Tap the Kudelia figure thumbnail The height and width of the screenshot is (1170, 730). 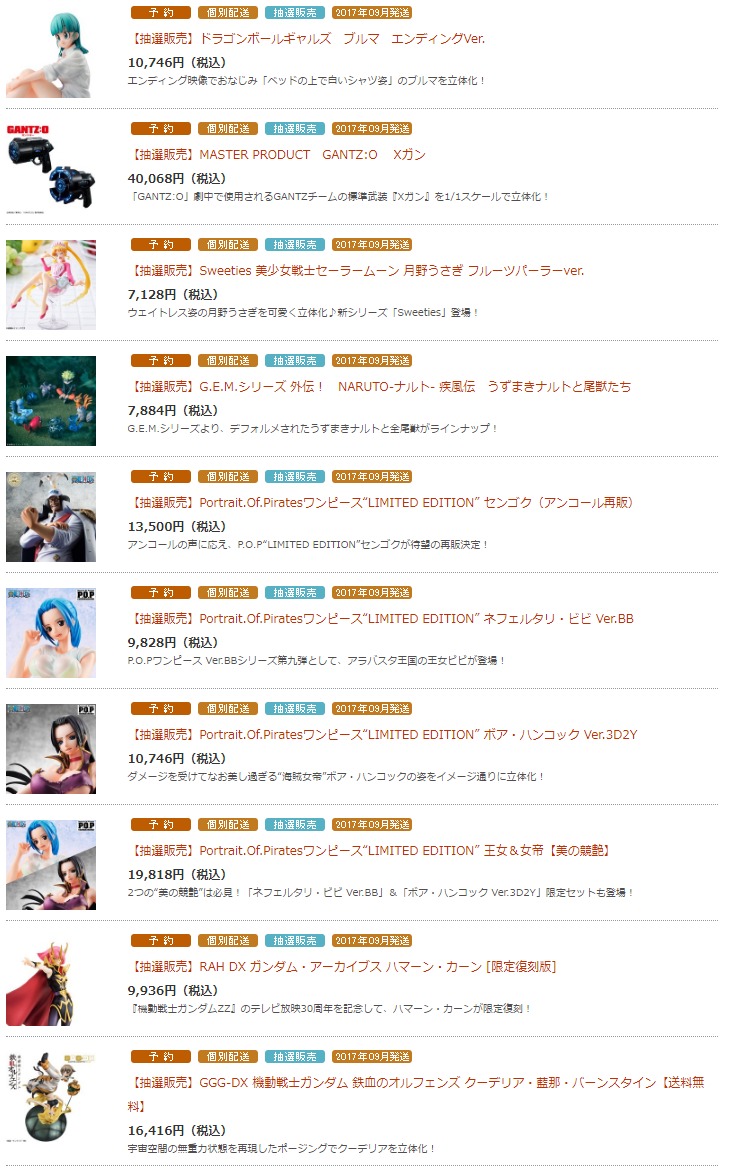point(50,1097)
